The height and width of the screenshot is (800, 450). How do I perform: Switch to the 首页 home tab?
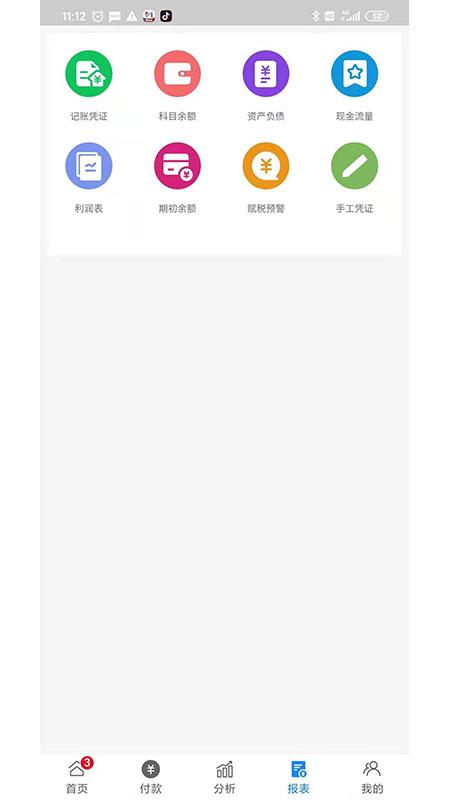(77, 776)
